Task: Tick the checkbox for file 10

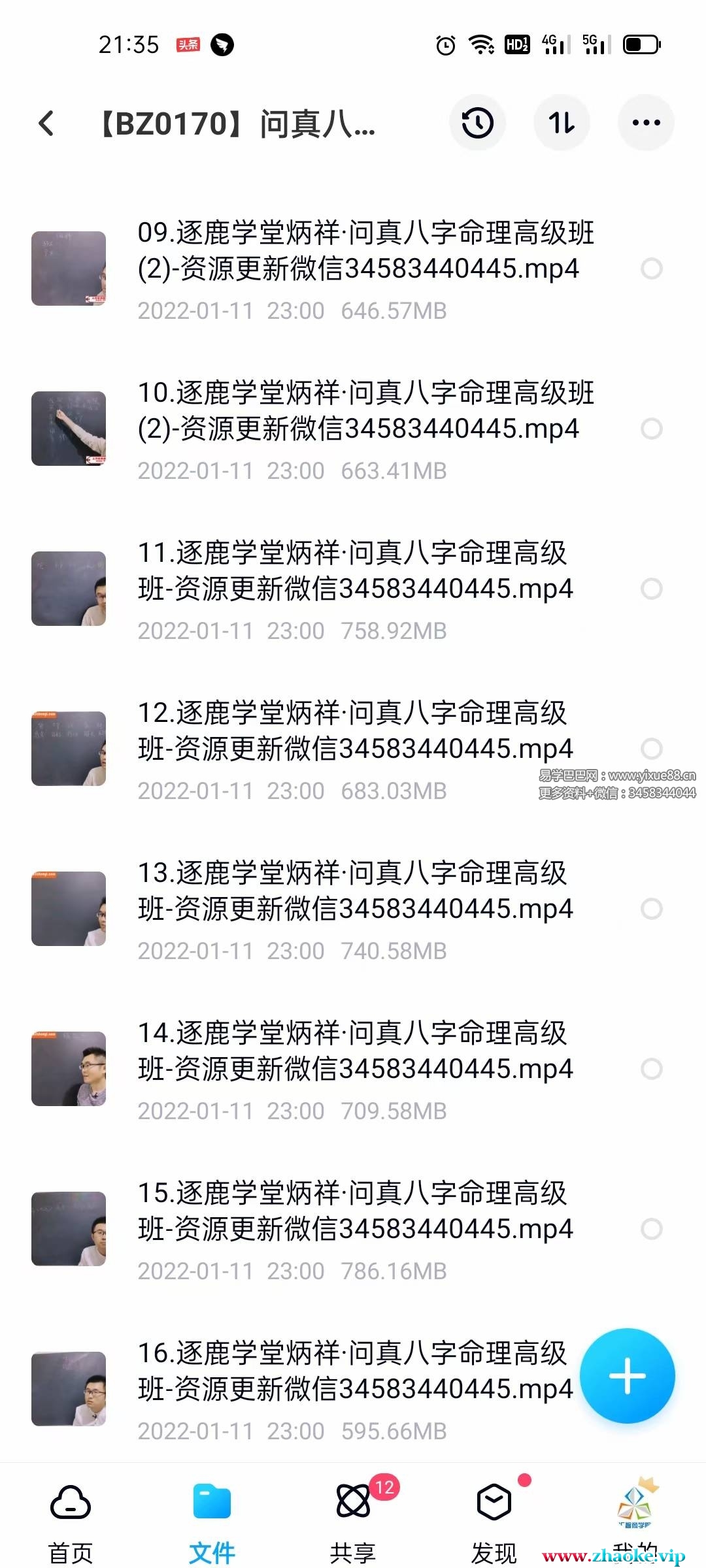Action: [x=652, y=429]
